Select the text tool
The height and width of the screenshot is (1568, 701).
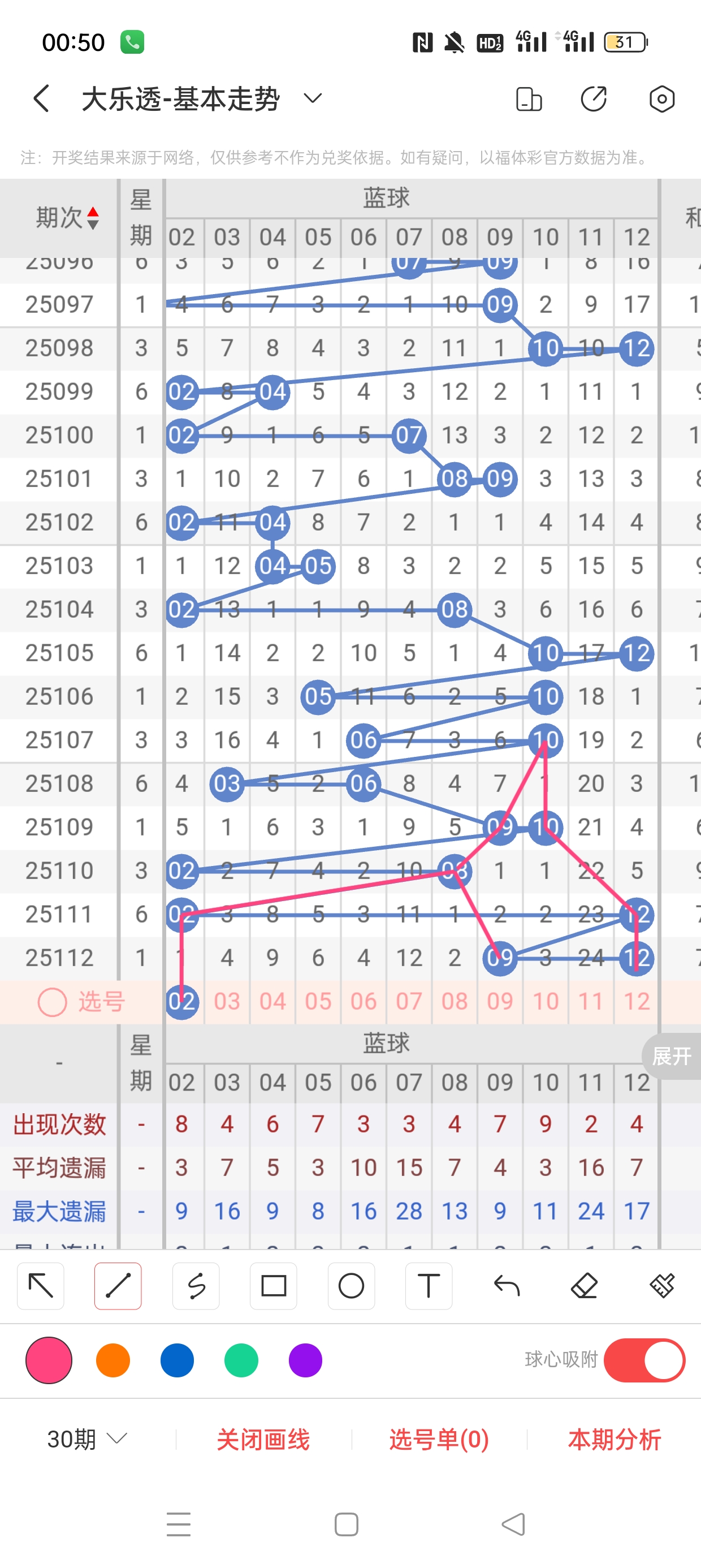pos(429,1286)
